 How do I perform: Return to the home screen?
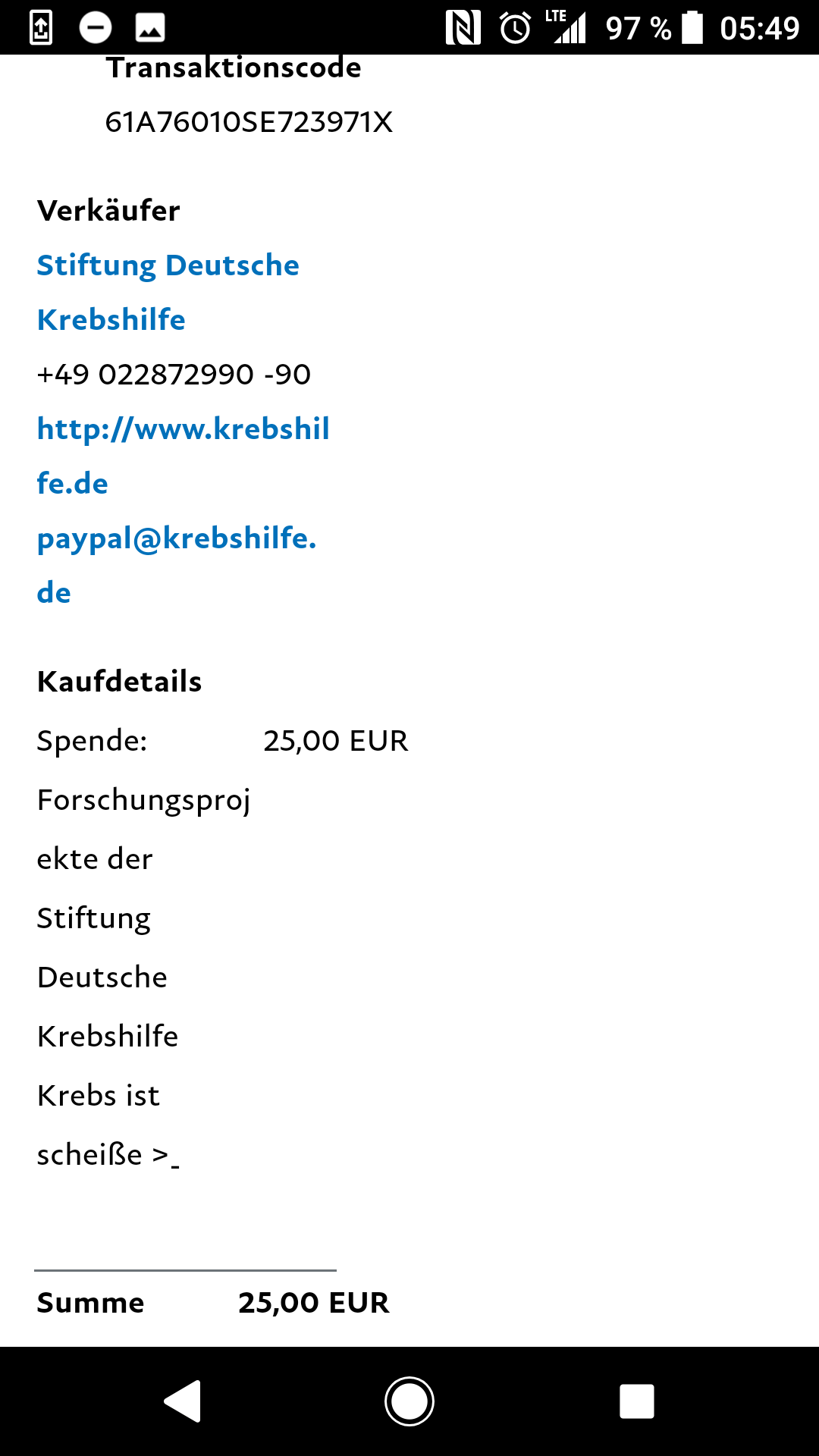pyautogui.click(x=409, y=1401)
